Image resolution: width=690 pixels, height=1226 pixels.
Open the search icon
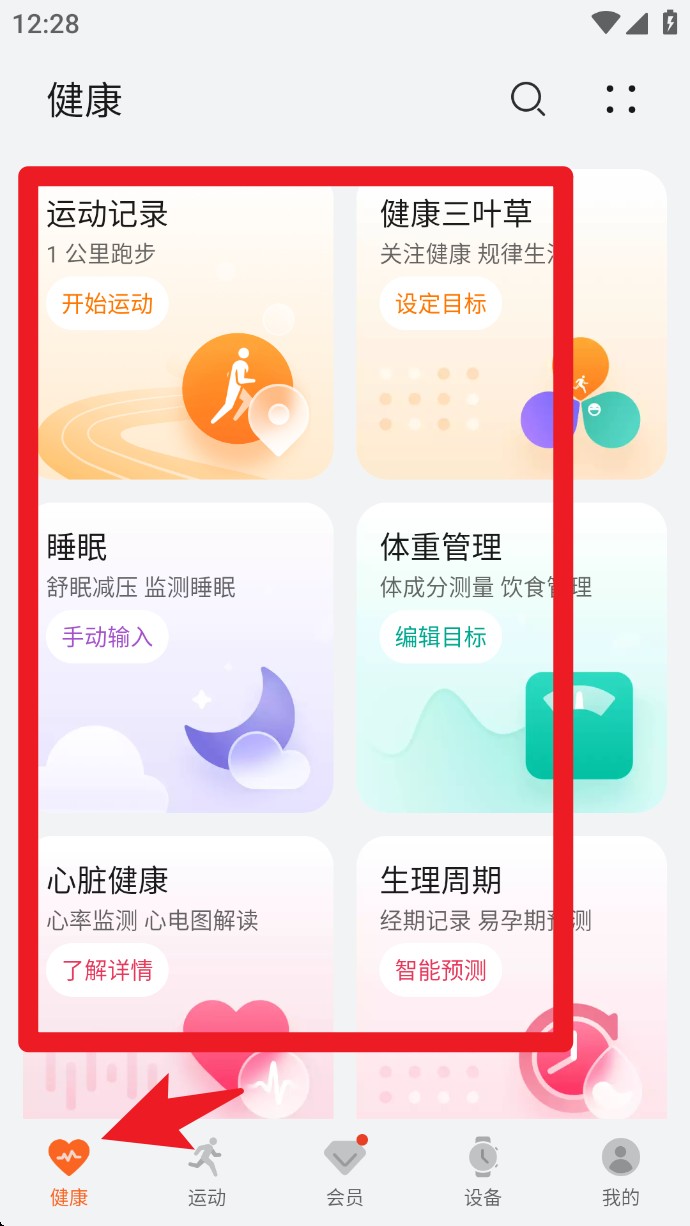point(527,99)
